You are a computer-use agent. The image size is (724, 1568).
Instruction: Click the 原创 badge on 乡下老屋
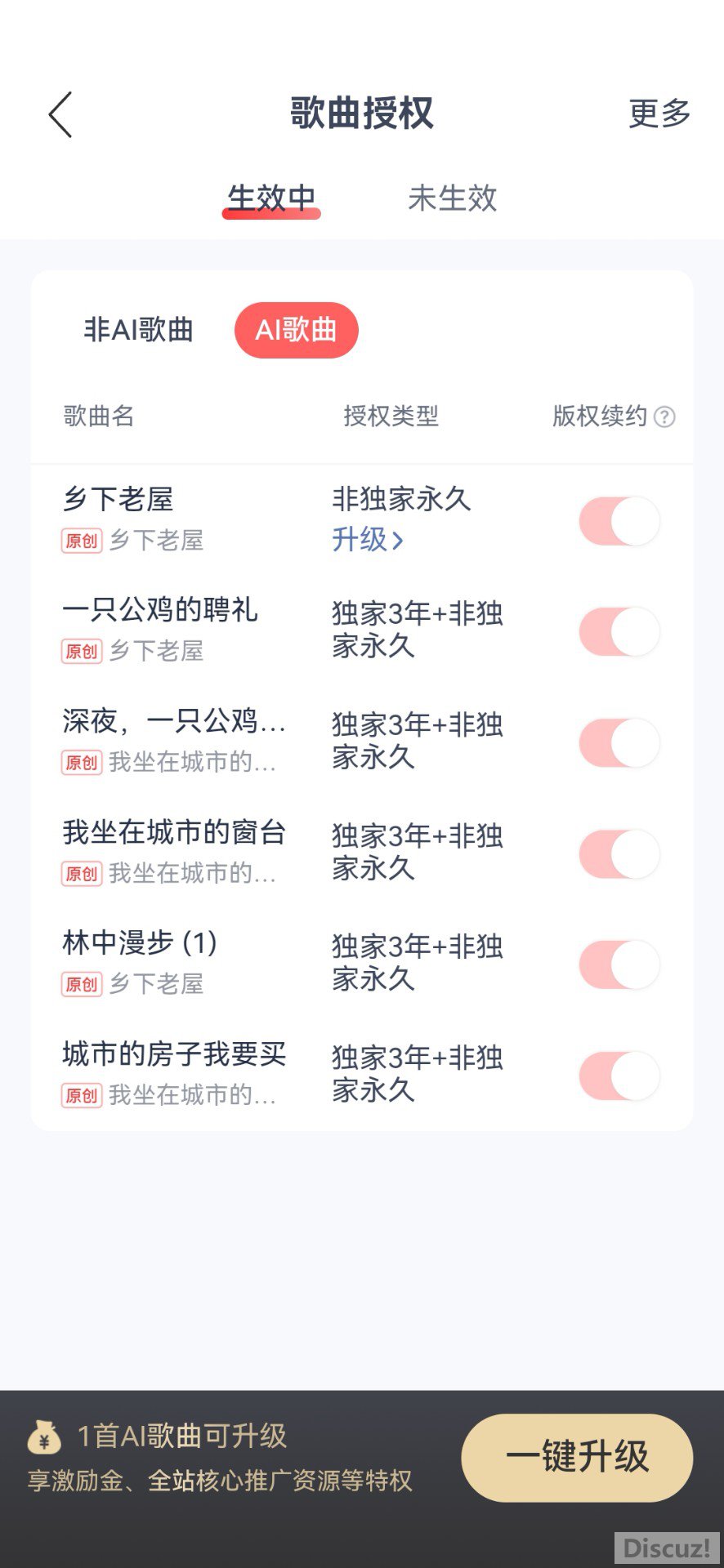click(x=82, y=541)
